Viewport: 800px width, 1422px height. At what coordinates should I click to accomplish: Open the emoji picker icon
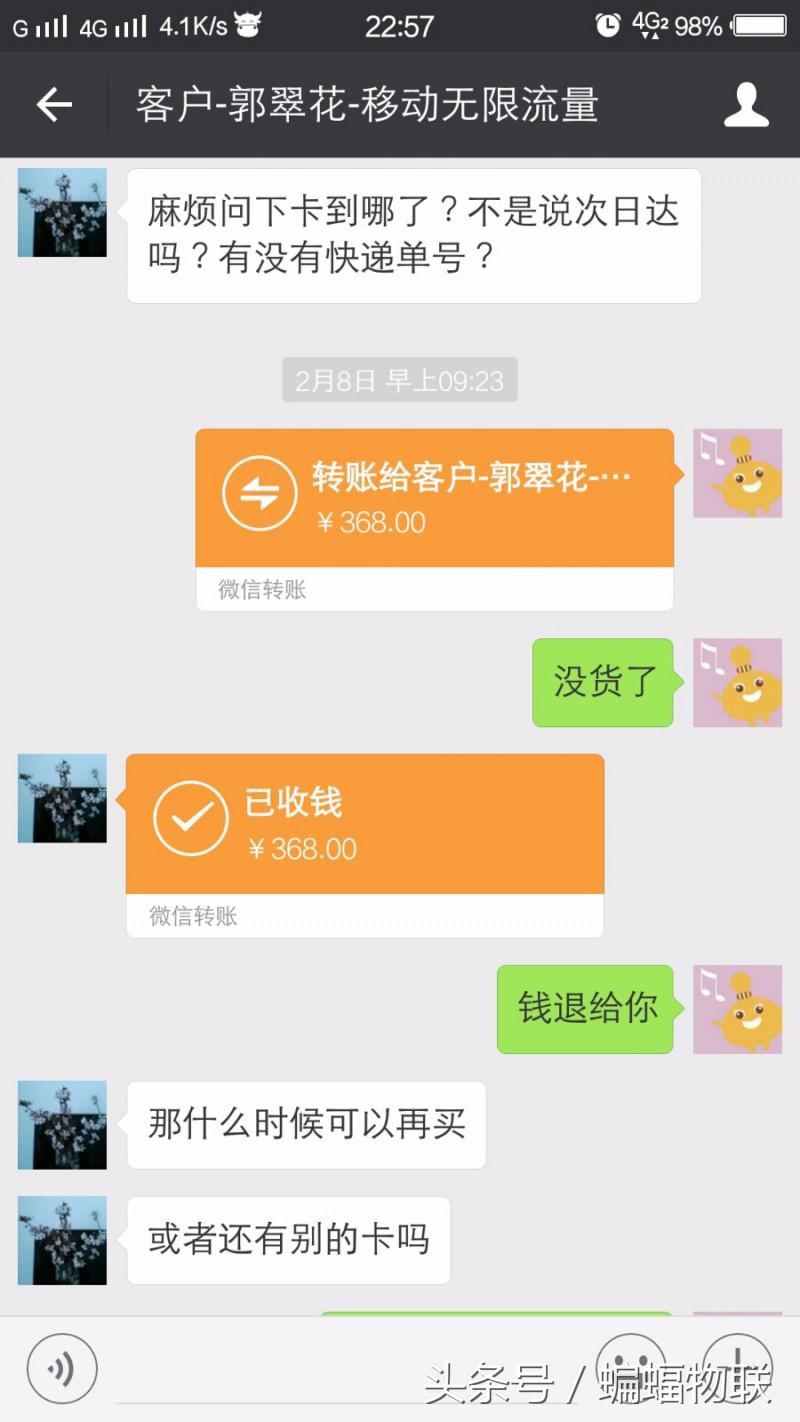(x=632, y=1368)
